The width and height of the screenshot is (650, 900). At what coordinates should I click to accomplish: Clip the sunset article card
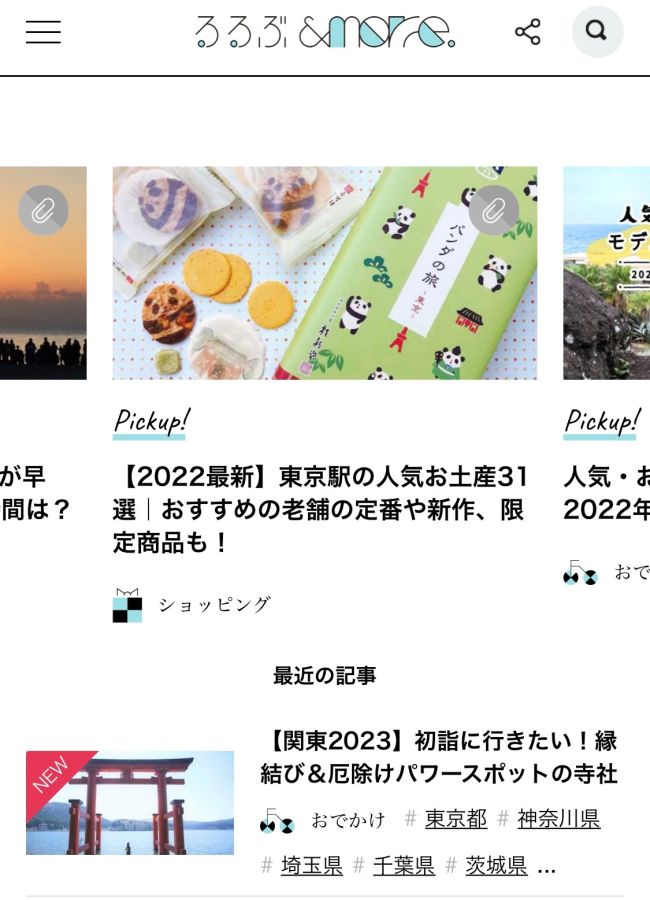(43, 210)
